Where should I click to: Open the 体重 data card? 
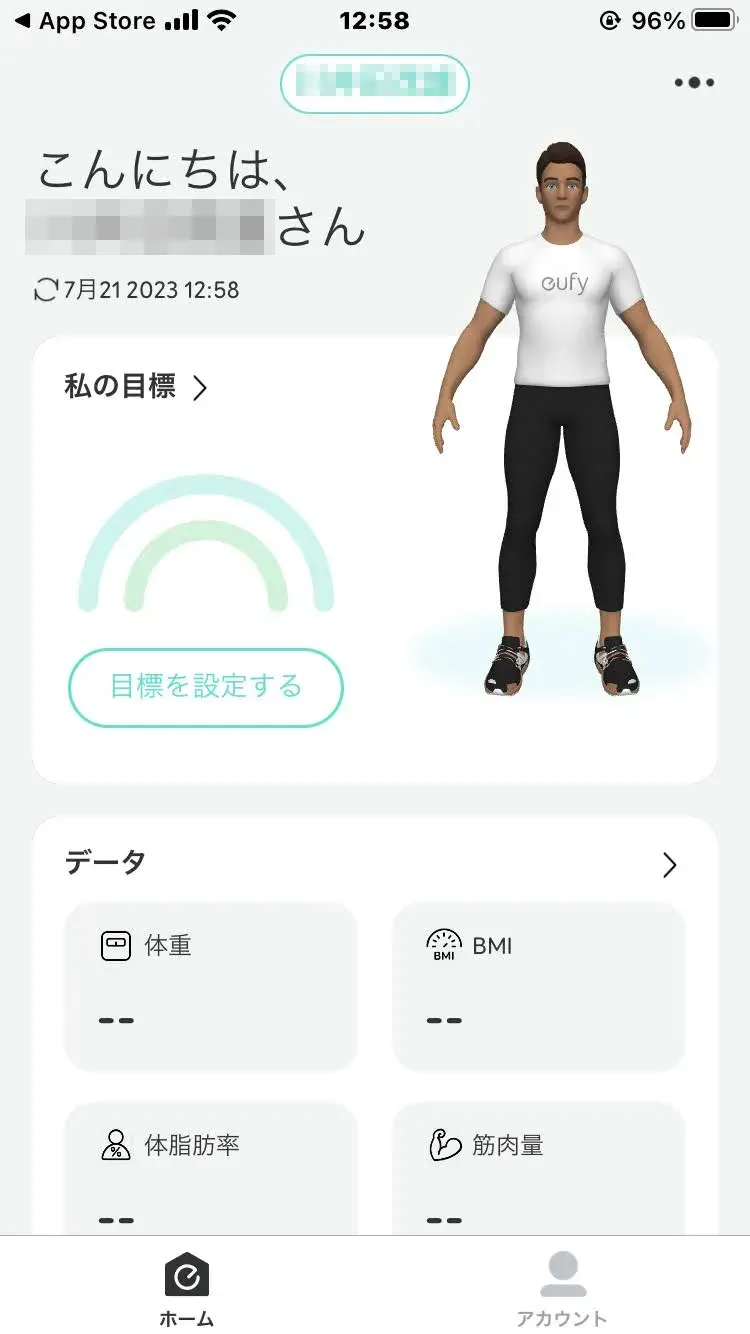(211, 986)
